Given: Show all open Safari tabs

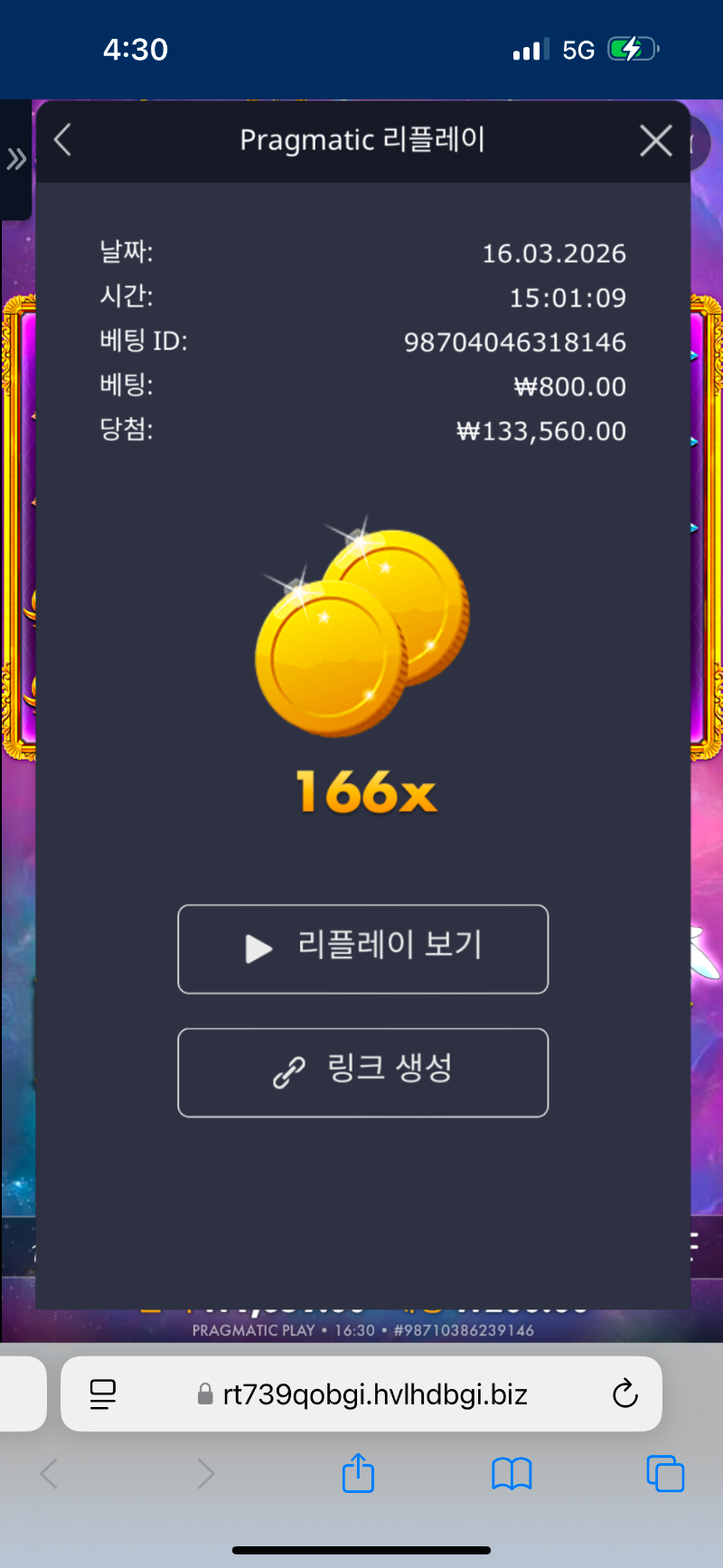Looking at the screenshot, I should tap(665, 1473).
